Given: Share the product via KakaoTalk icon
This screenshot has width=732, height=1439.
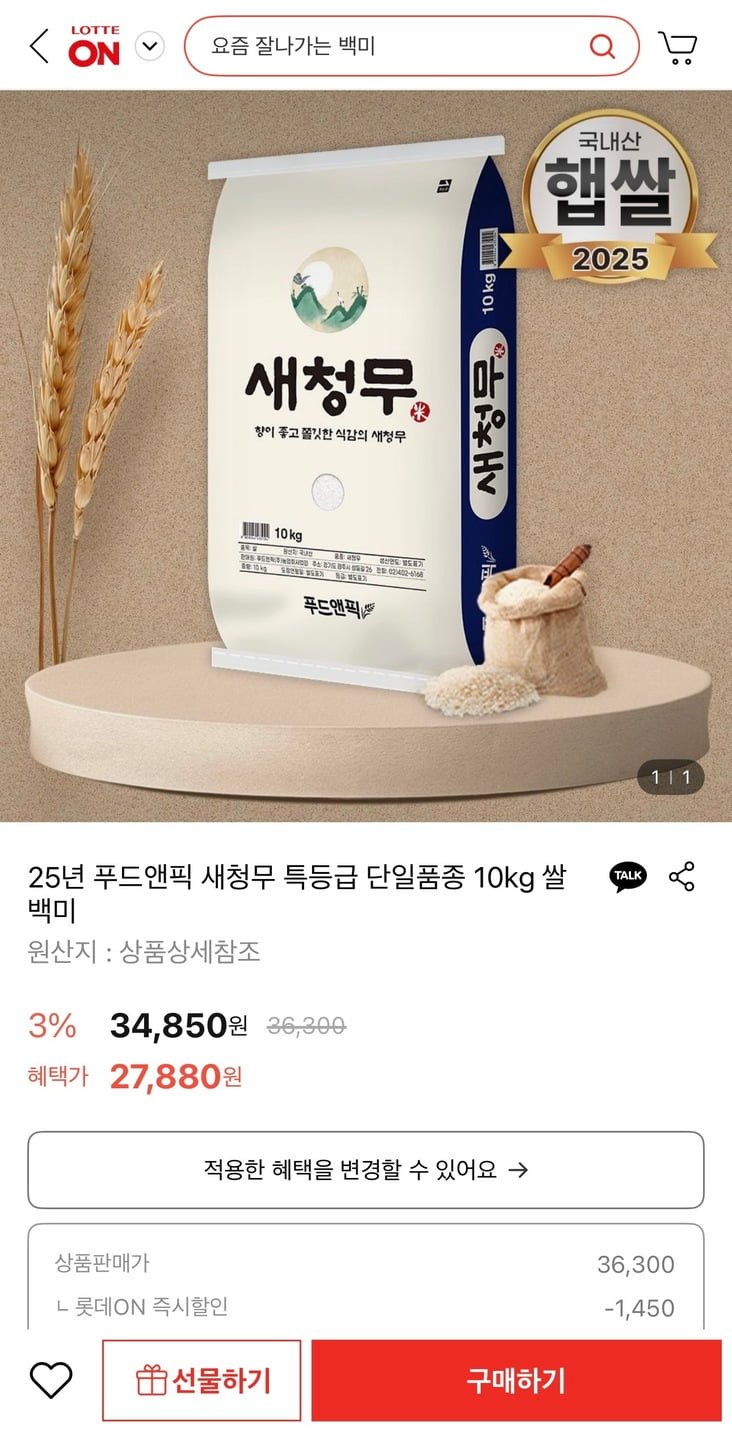Looking at the screenshot, I should (628, 877).
